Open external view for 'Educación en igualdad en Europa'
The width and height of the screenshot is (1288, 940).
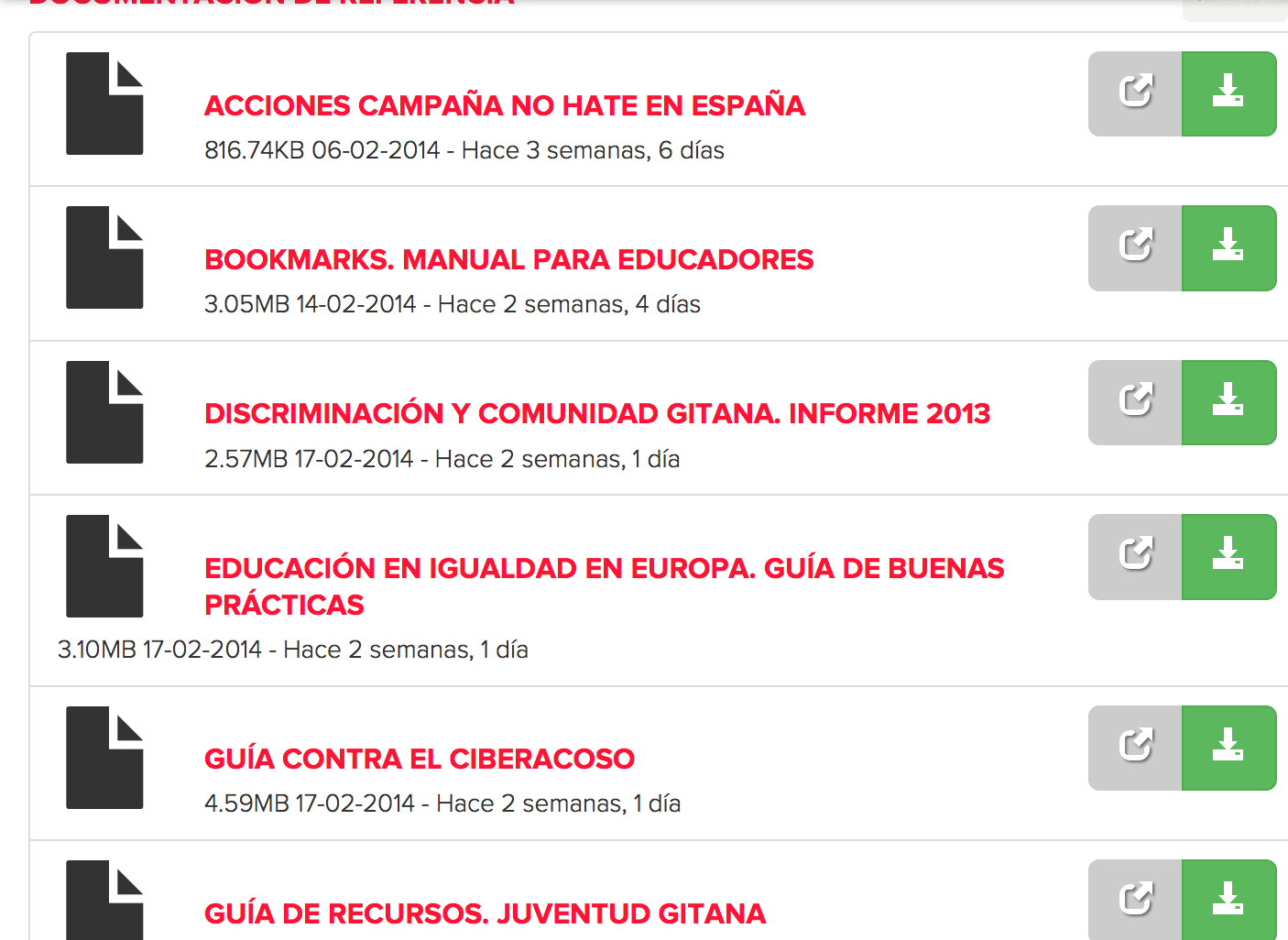(1135, 556)
